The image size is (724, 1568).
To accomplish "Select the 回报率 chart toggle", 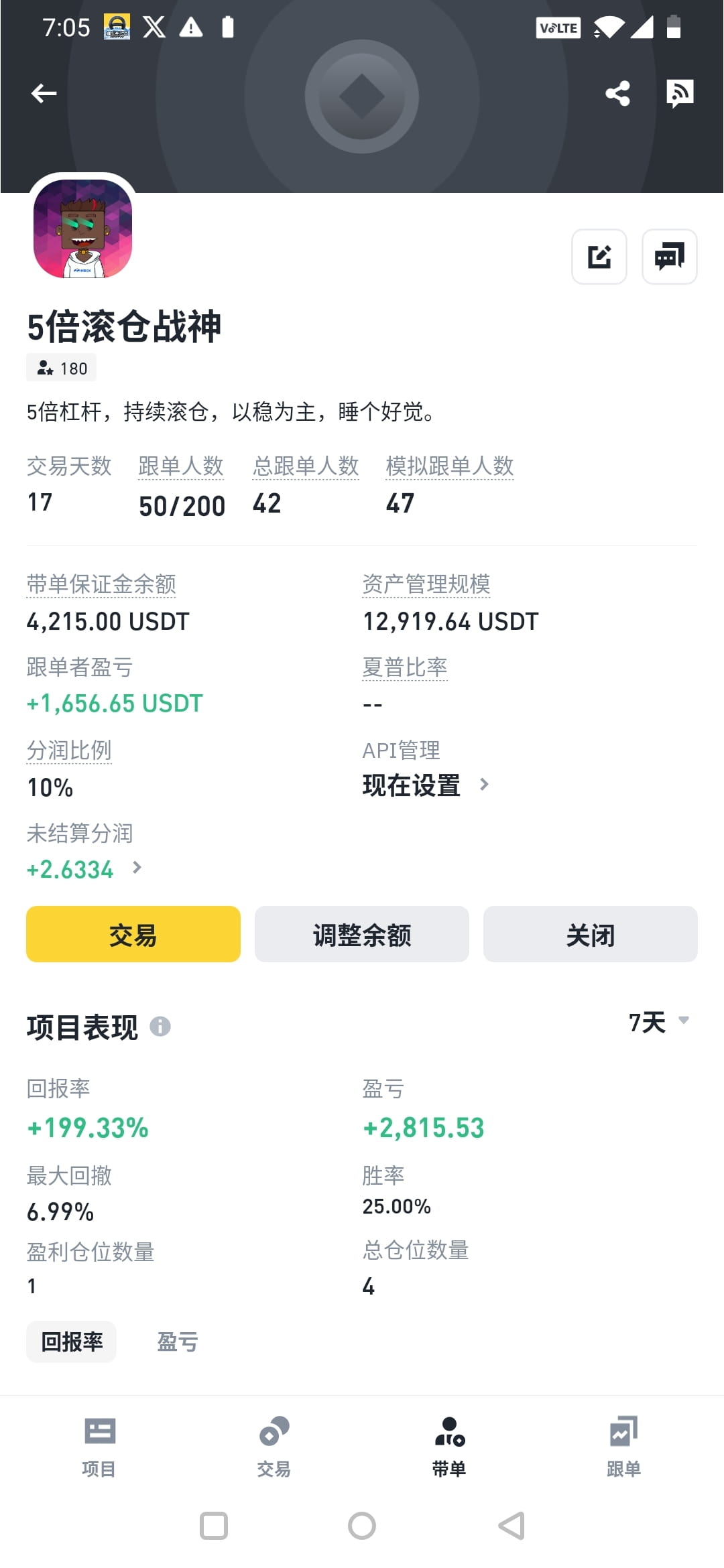I will pos(71,1342).
